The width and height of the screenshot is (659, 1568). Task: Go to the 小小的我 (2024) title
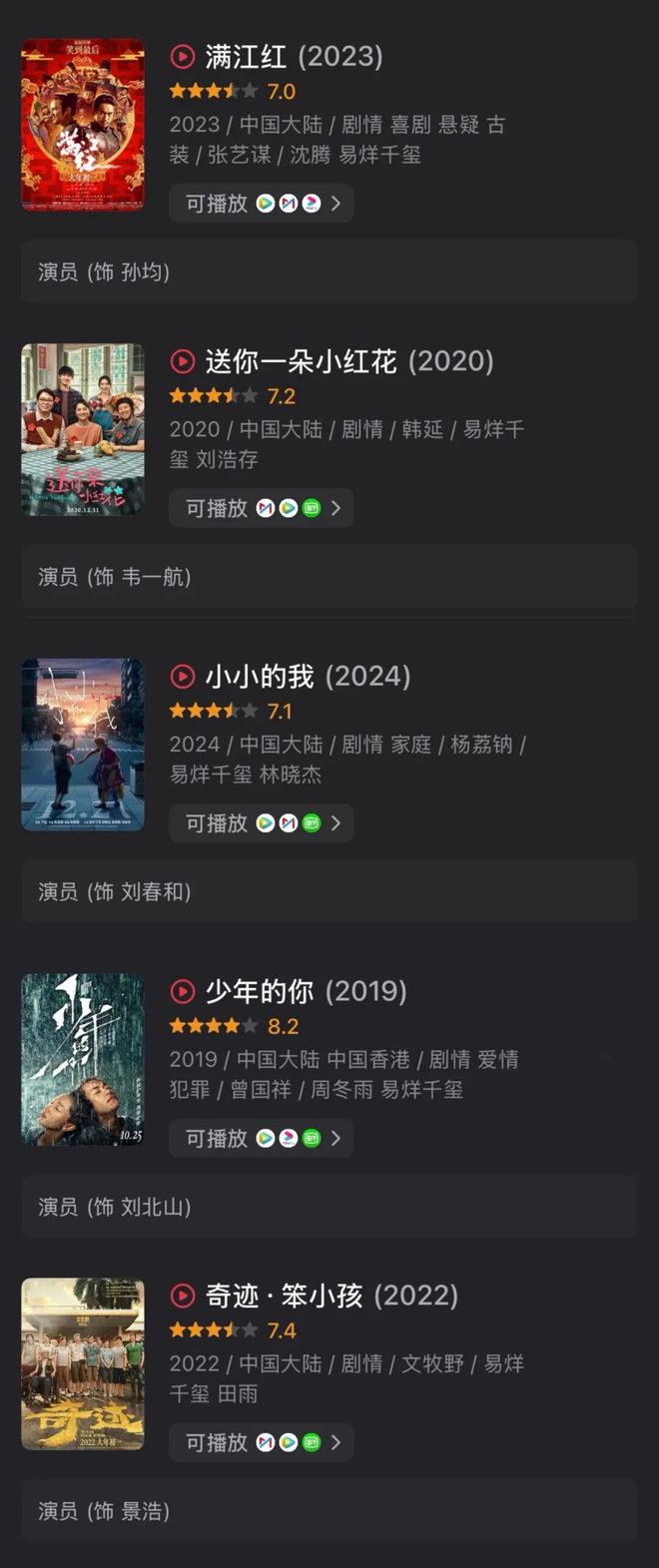click(308, 677)
